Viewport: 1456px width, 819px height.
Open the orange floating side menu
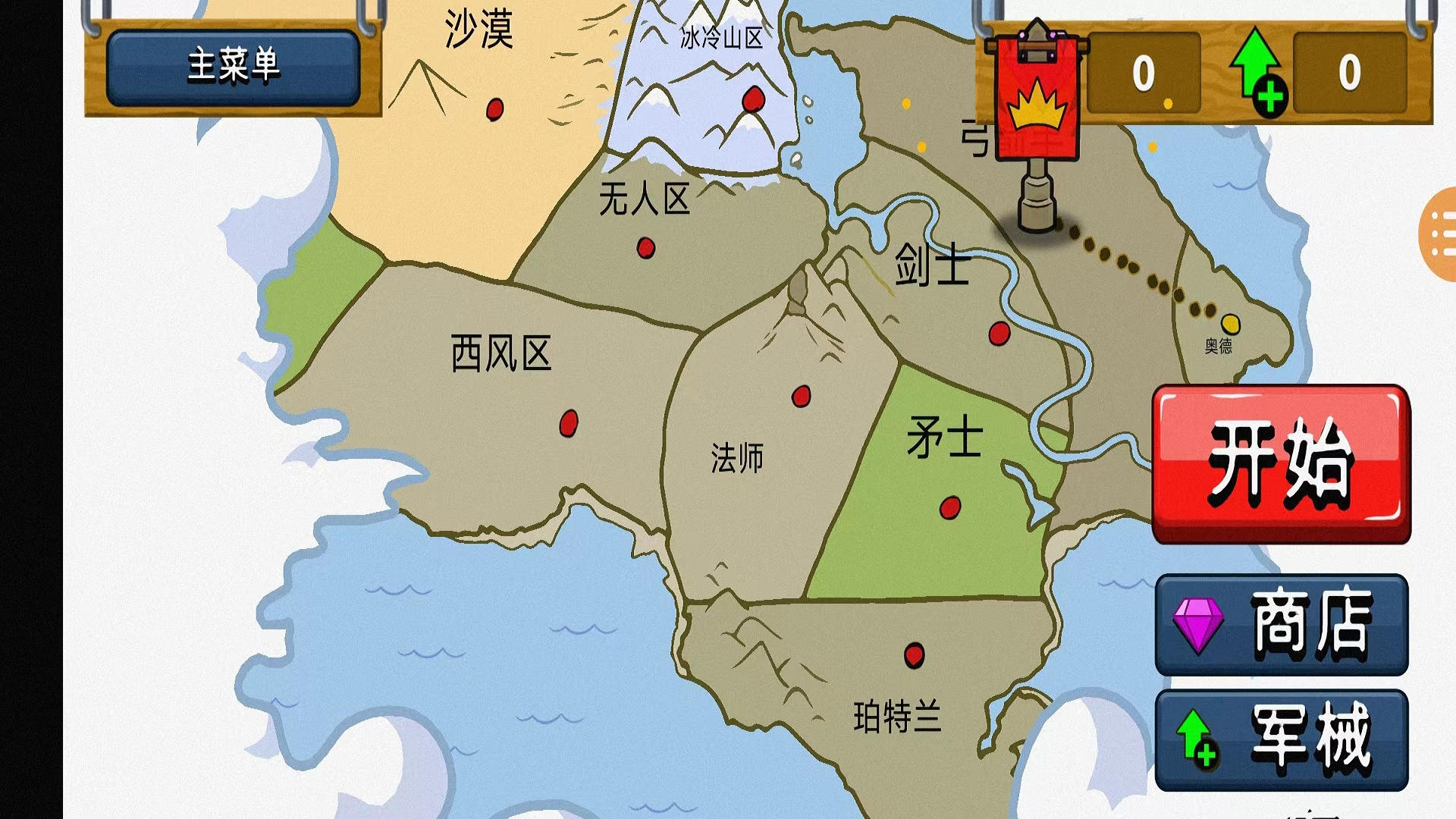tap(1440, 235)
